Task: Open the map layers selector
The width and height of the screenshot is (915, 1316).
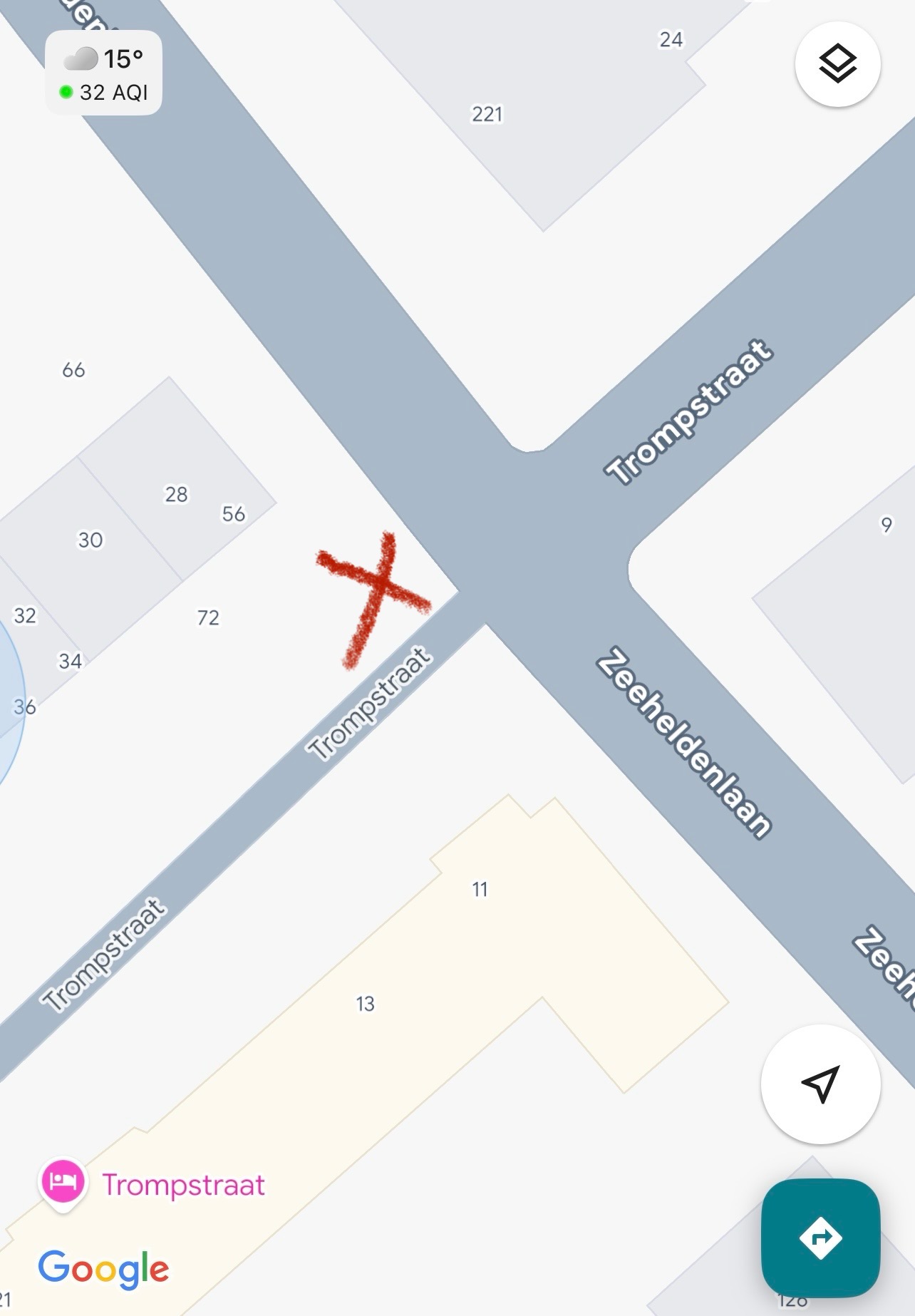Action: (837, 64)
